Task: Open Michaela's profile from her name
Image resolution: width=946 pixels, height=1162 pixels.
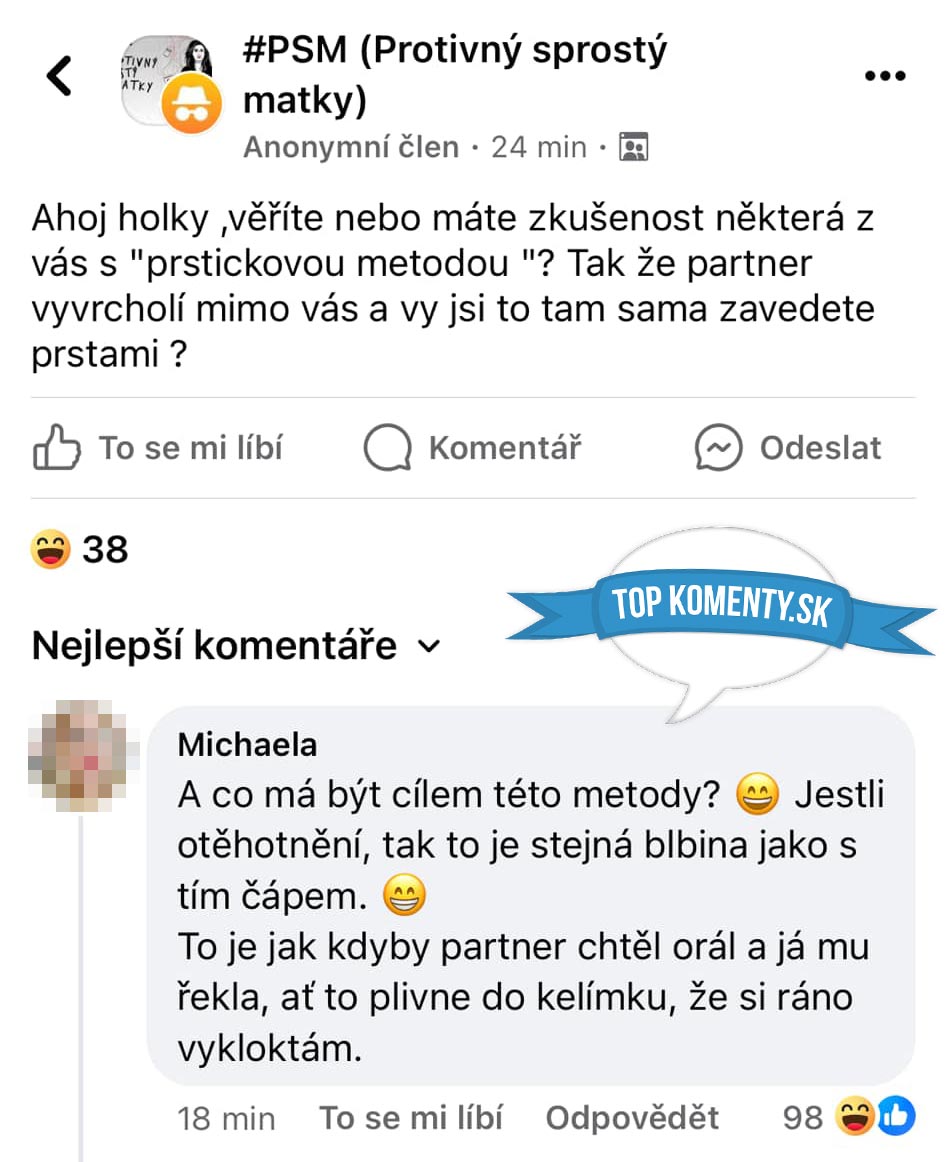Action: (x=247, y=744)
